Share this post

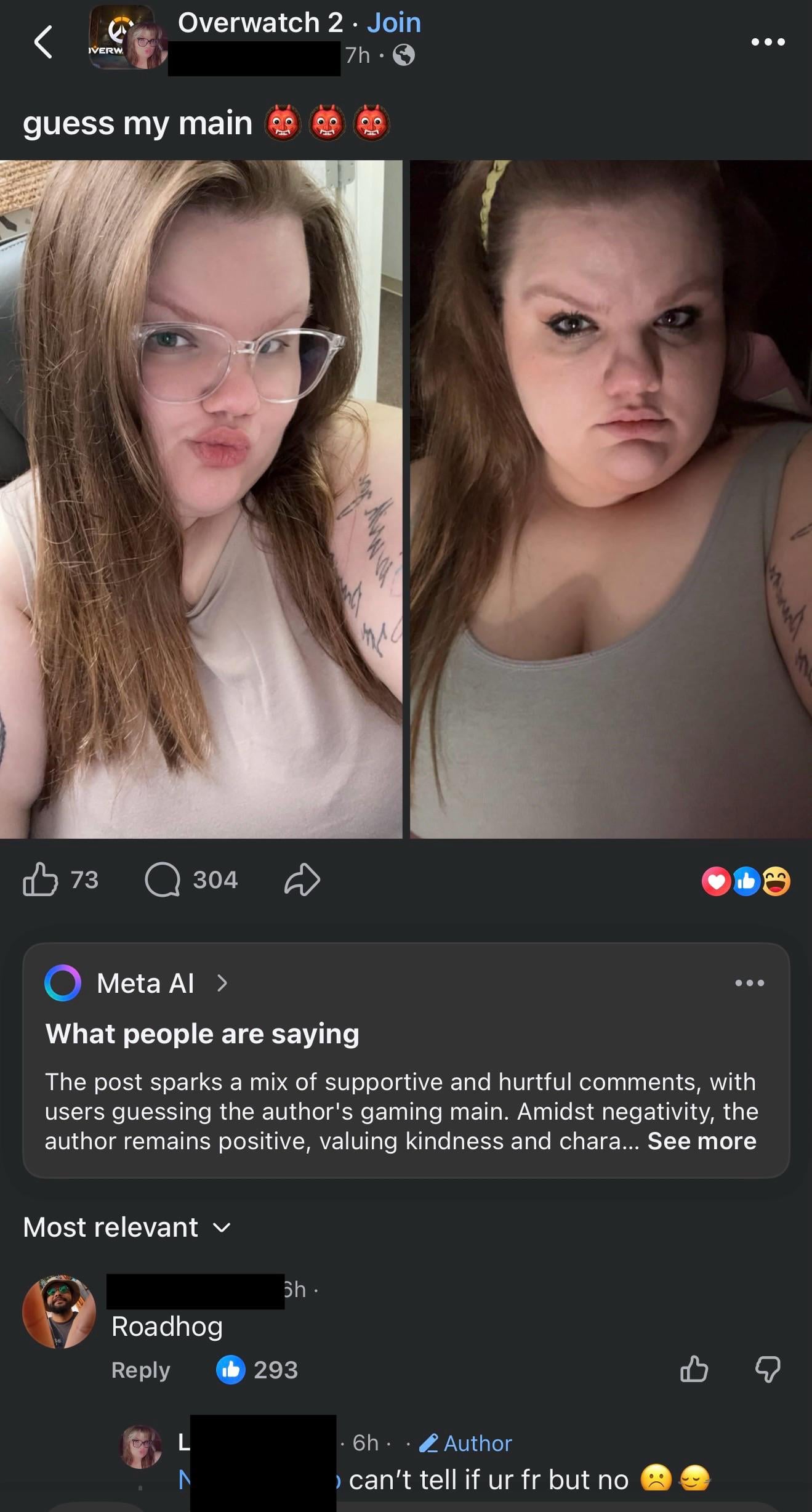click(x=302, y=879)
